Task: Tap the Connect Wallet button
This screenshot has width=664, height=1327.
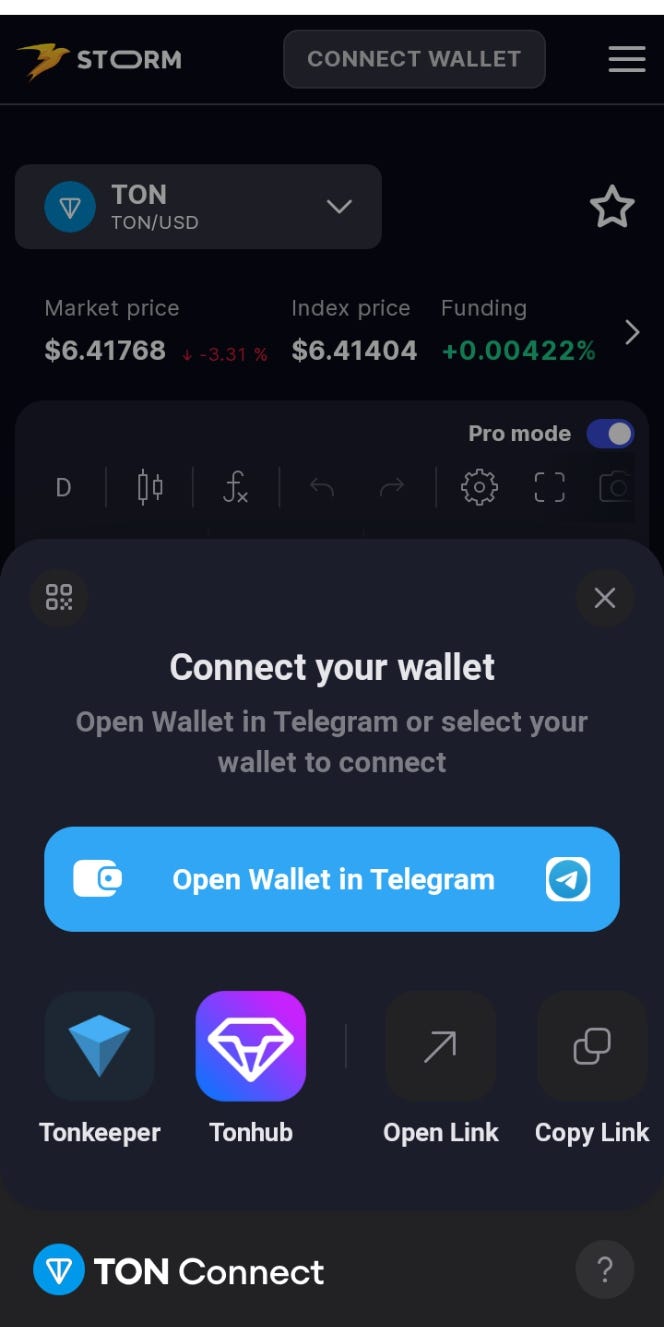Action: 414,59
